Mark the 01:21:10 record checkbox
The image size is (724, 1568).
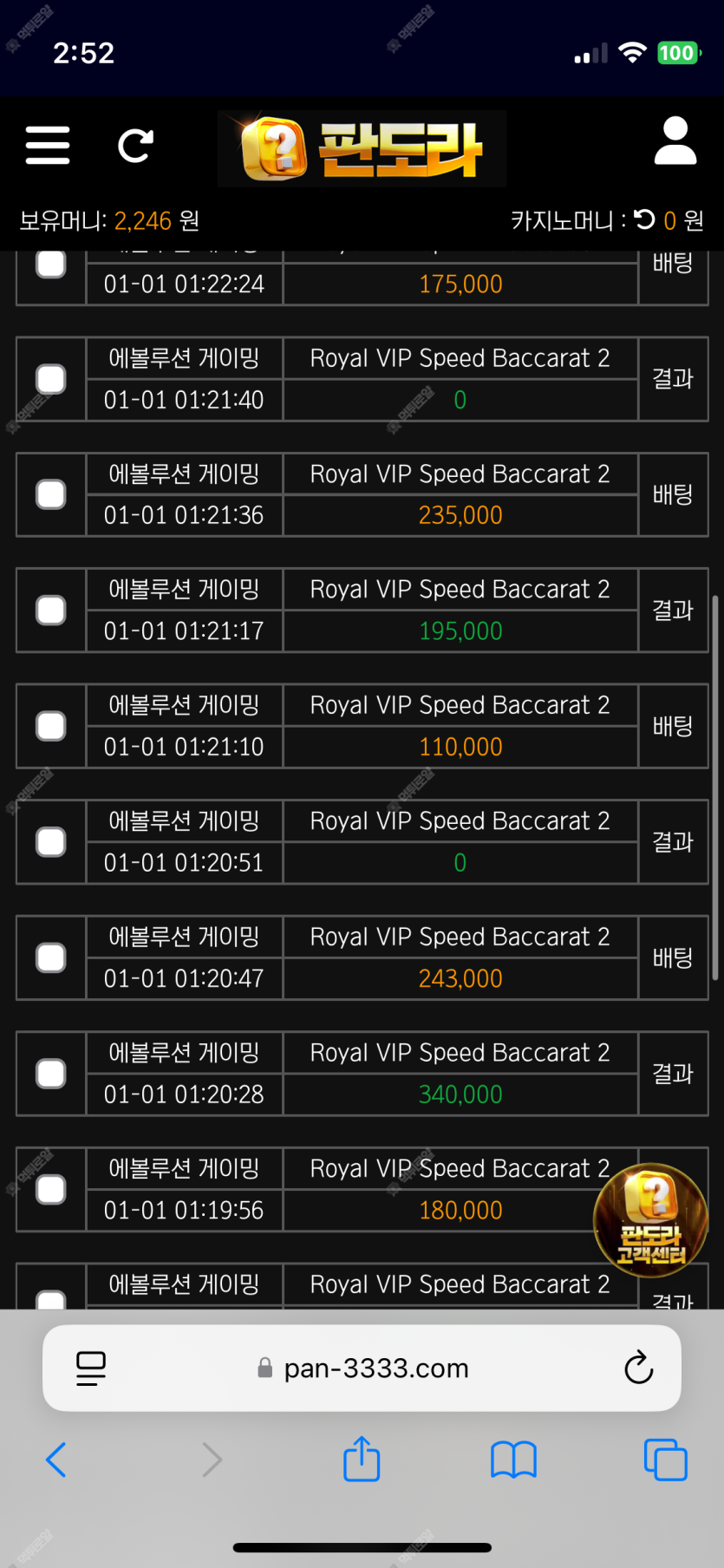coord(50,726)
